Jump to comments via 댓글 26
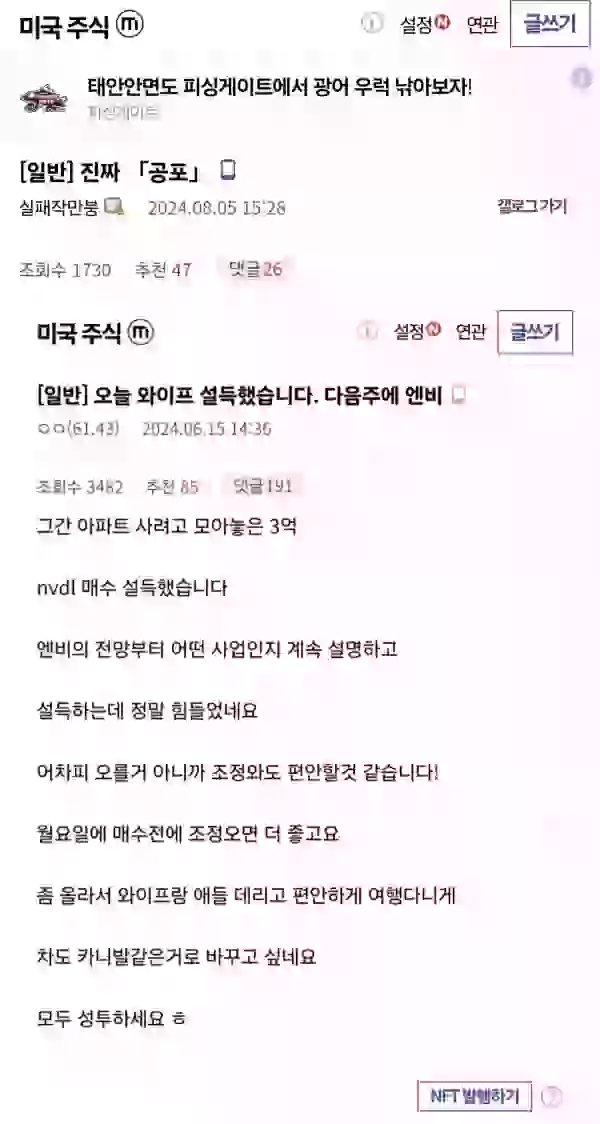This screenshot has width=600, height=1124. (255, 269)
